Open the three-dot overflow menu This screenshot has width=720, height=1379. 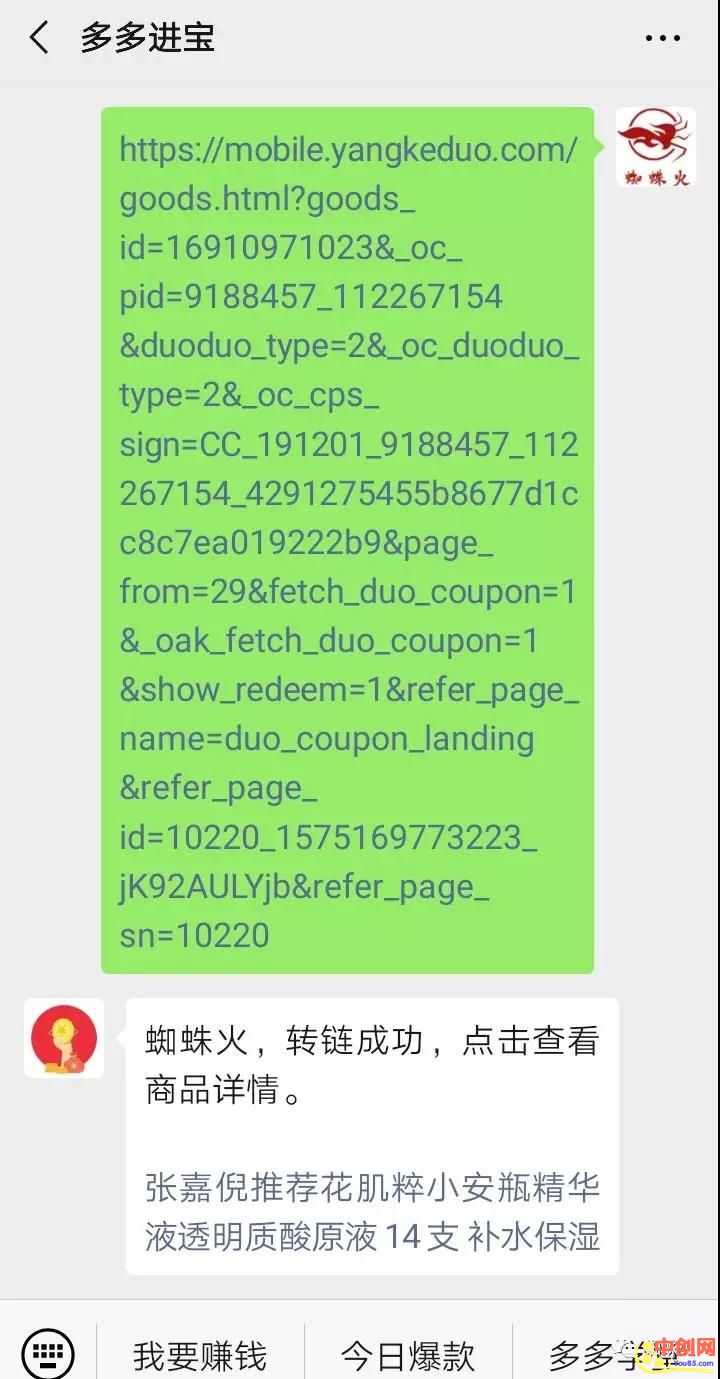(662, 39)
